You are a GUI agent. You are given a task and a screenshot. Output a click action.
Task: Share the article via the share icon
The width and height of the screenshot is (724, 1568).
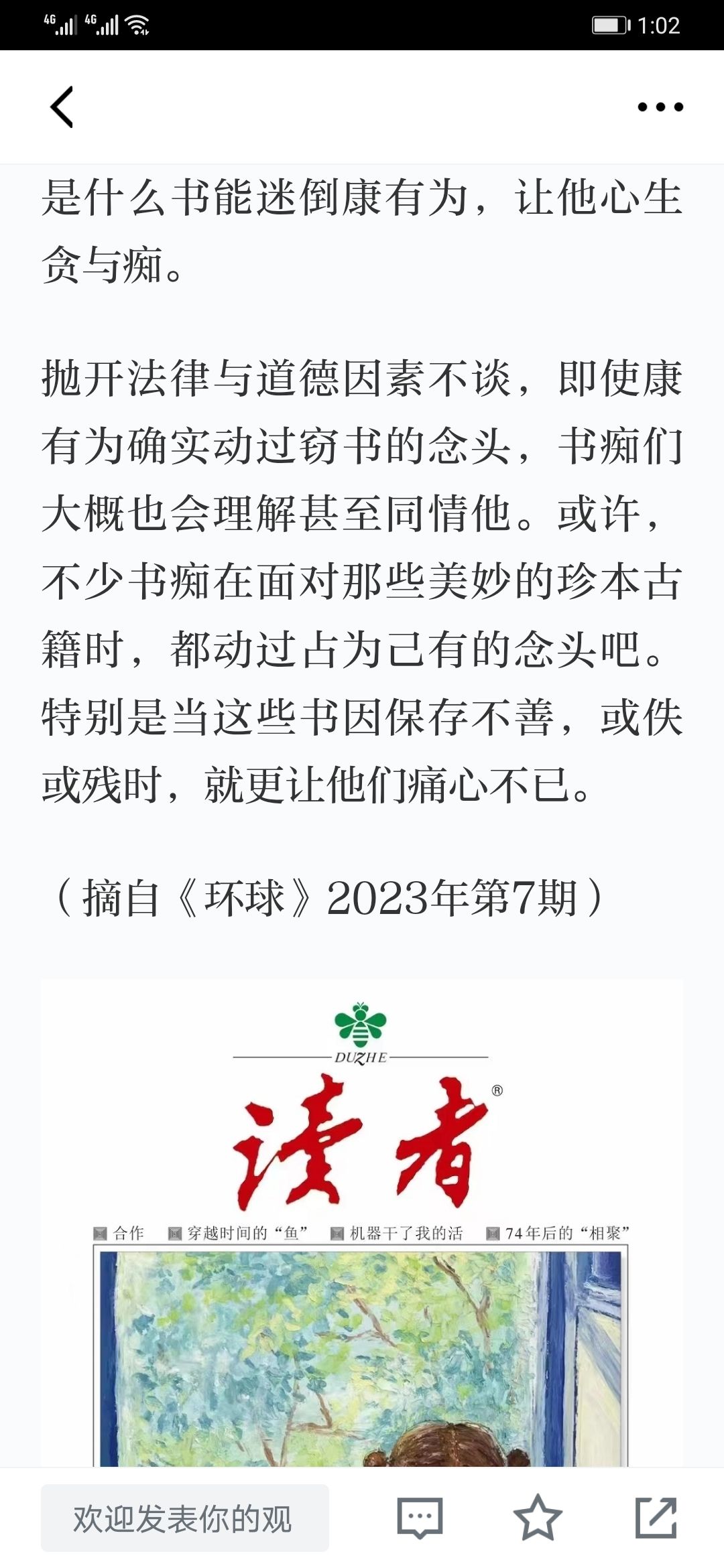tap(656, 1518)
